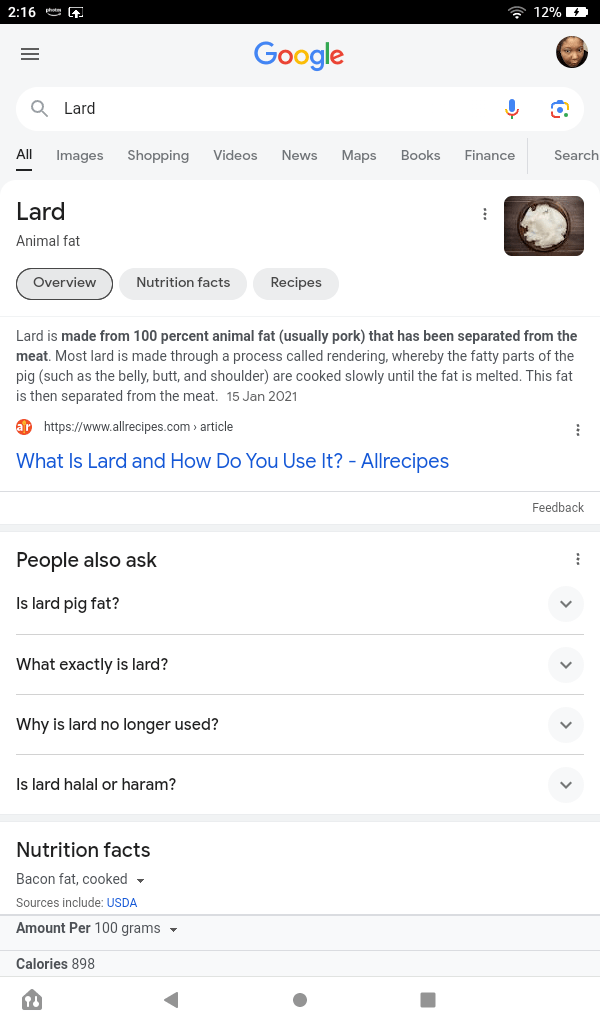600x1024 pixels.
Task: Open Google Lens camera search
Action: click(560, 108)
